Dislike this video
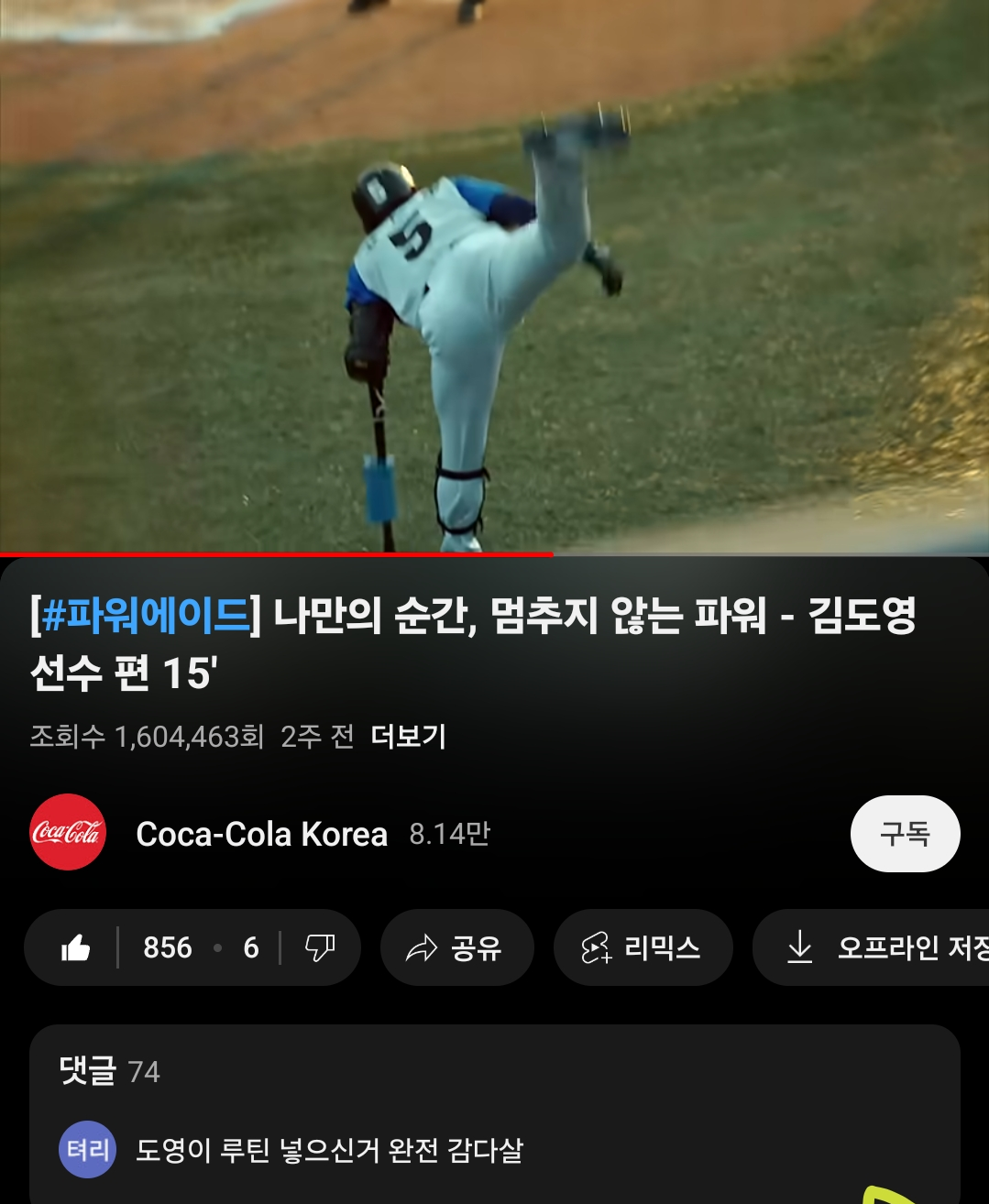Image resolution: width=989 pixels, height=1204 pixels. [319, 947]
